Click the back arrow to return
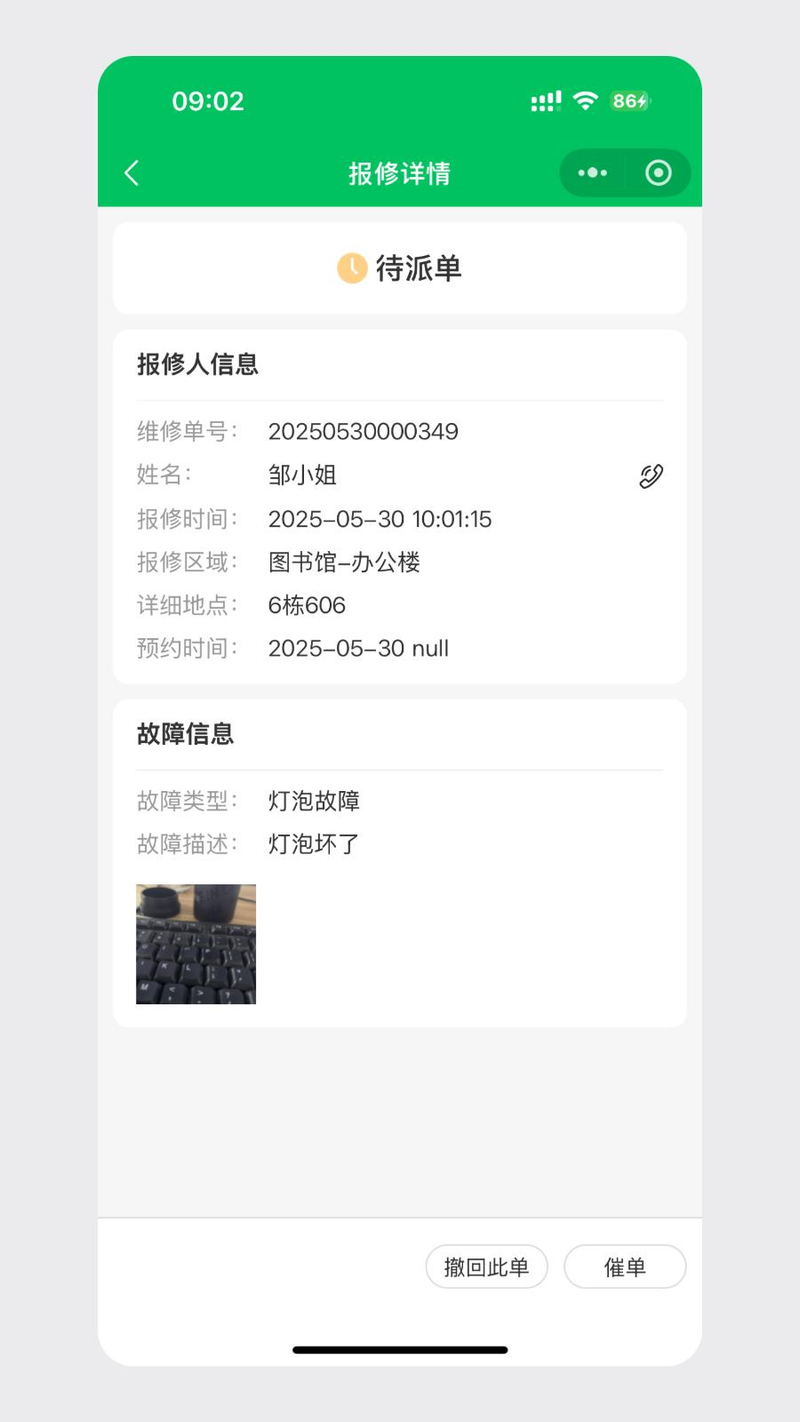The image size is (800, 1422). tap(133, 172)
